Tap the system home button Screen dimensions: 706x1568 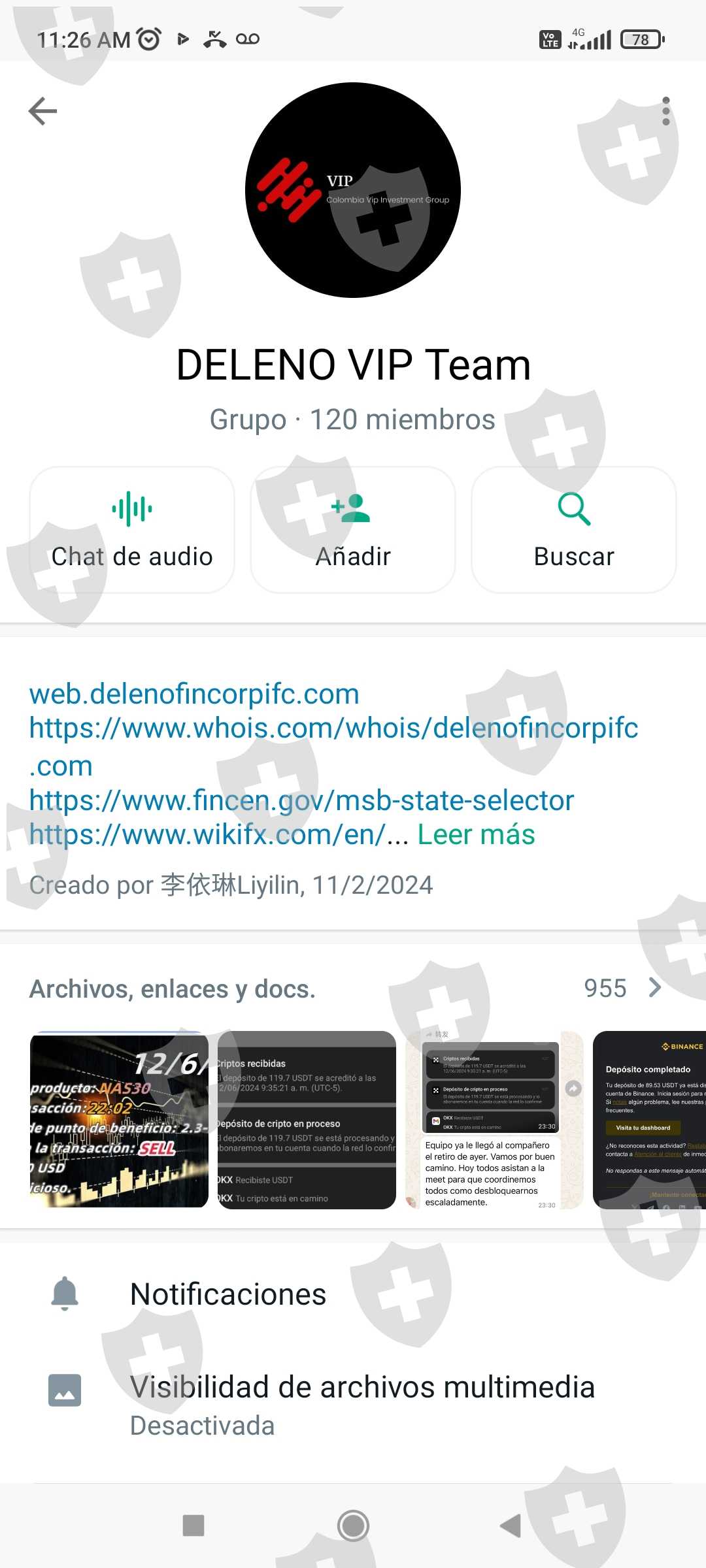[x=353, y=1526]
